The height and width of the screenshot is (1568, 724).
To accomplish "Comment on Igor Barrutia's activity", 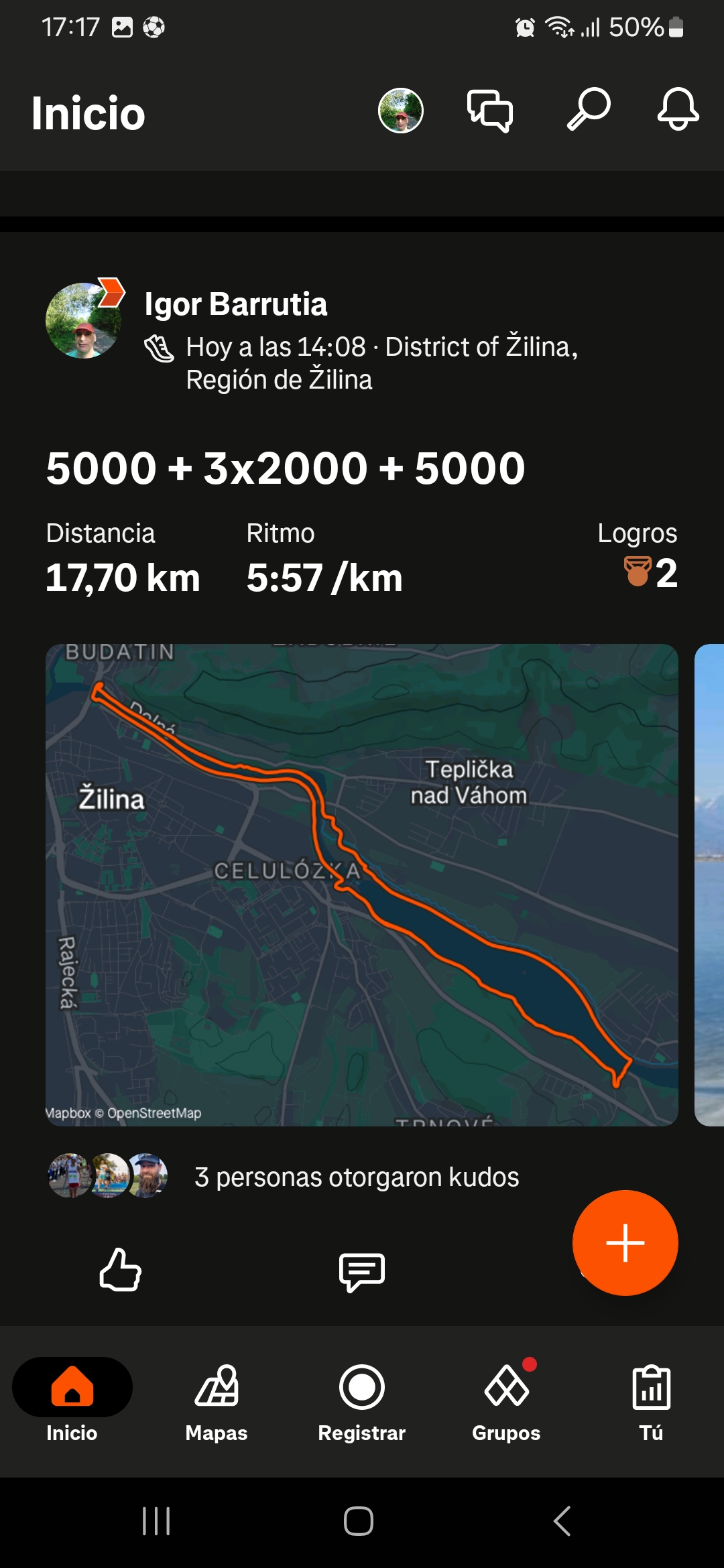I will click(x=362, y=1271).
